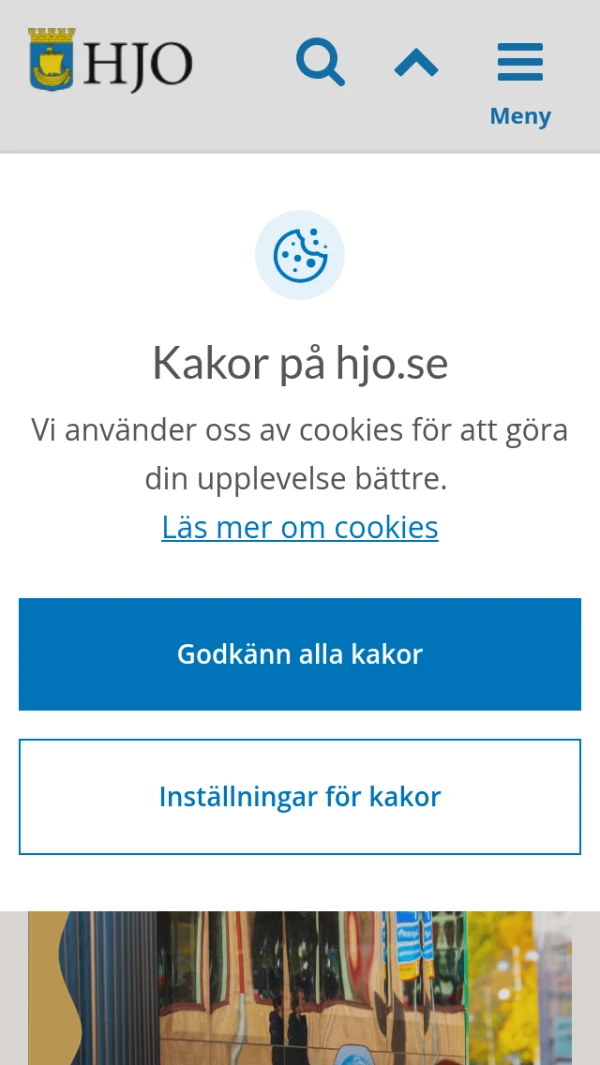The width and height of the screenshot is (600, 1065).
Task: Open Inställningar för kakor settings
Action: 300,797
